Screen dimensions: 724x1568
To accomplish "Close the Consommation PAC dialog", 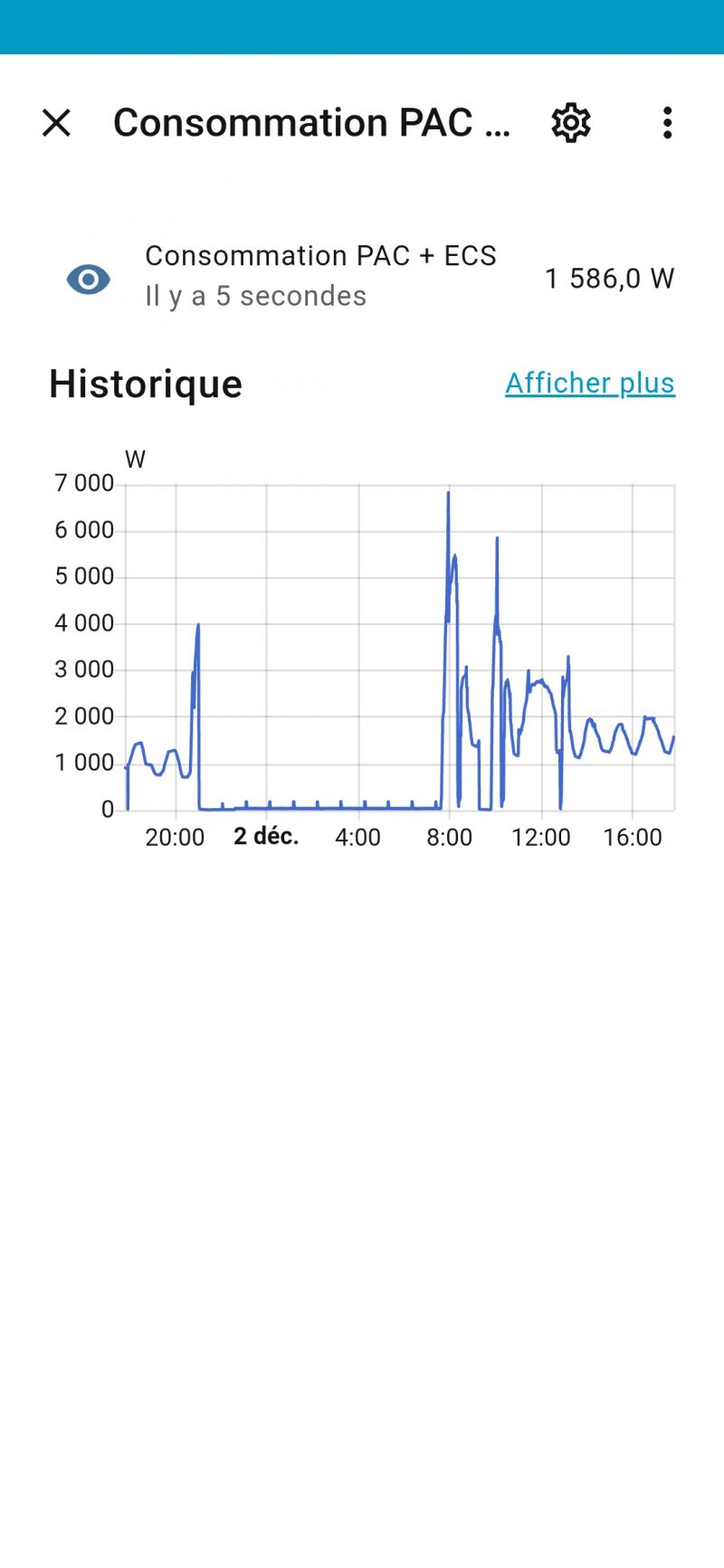I will pos(56,123).
